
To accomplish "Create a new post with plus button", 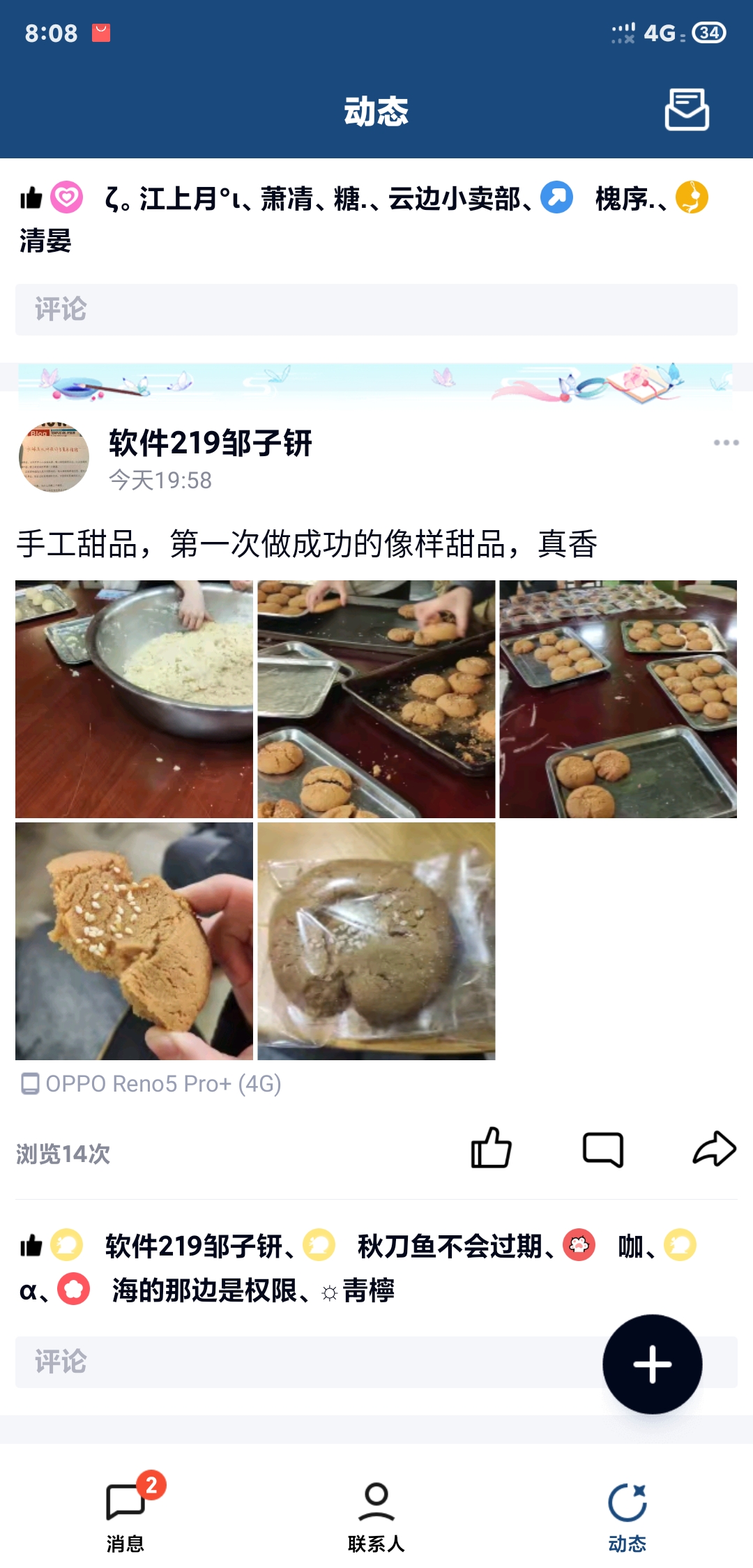I will pos(653,1364).
